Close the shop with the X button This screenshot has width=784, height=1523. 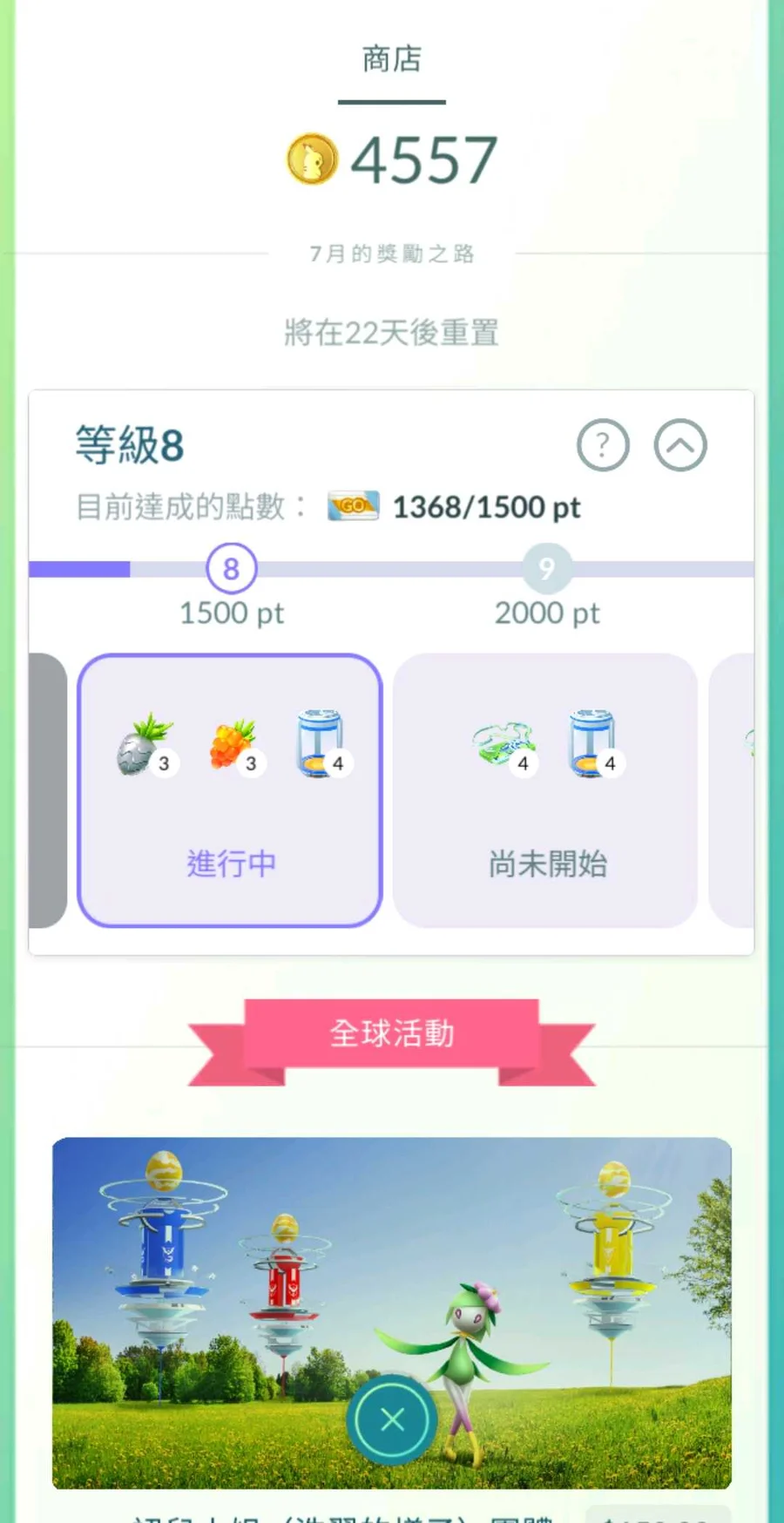pyautogui.click(x=392, y=1419)
